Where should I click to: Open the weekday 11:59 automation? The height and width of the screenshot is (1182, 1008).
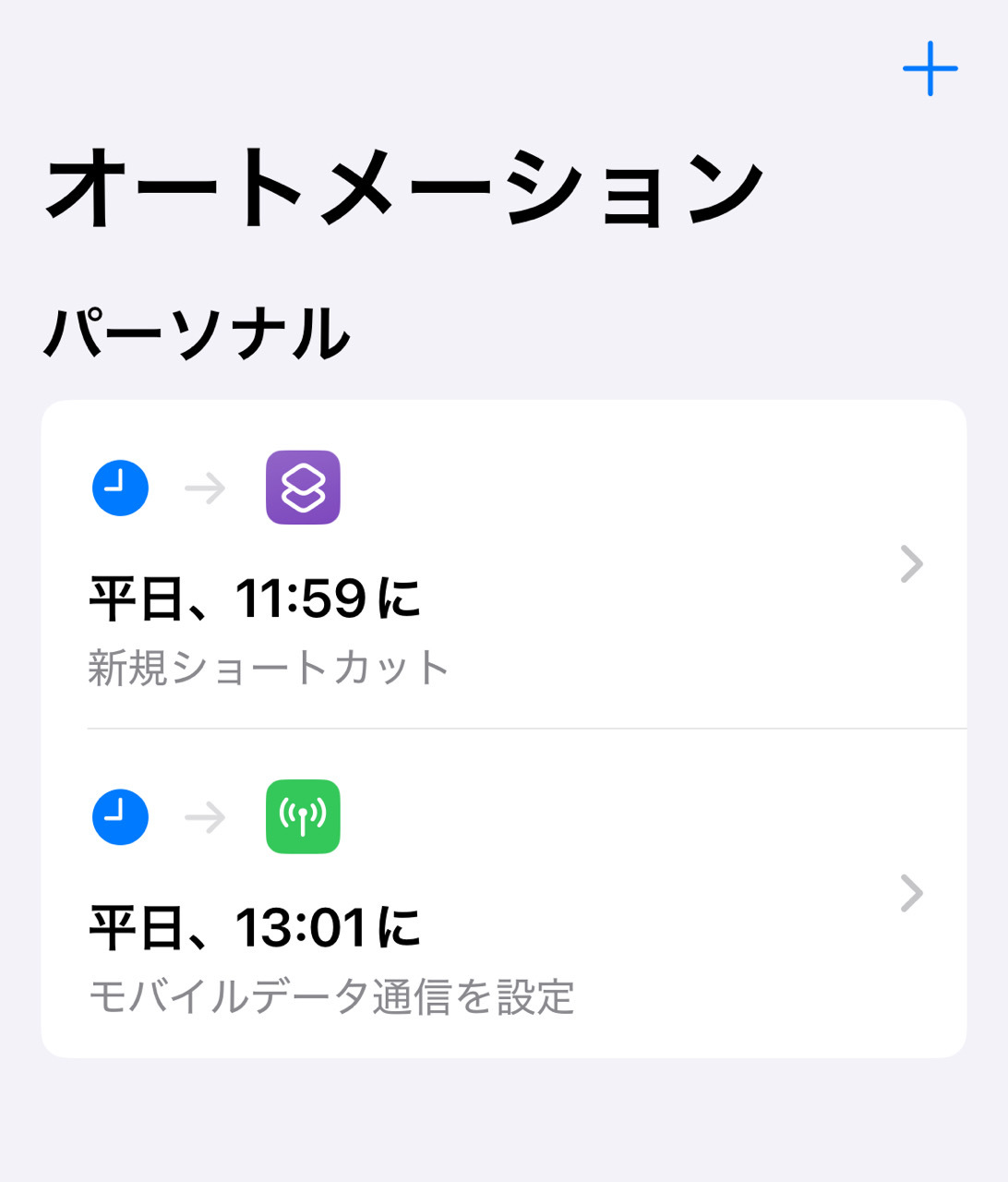[503, 565]
